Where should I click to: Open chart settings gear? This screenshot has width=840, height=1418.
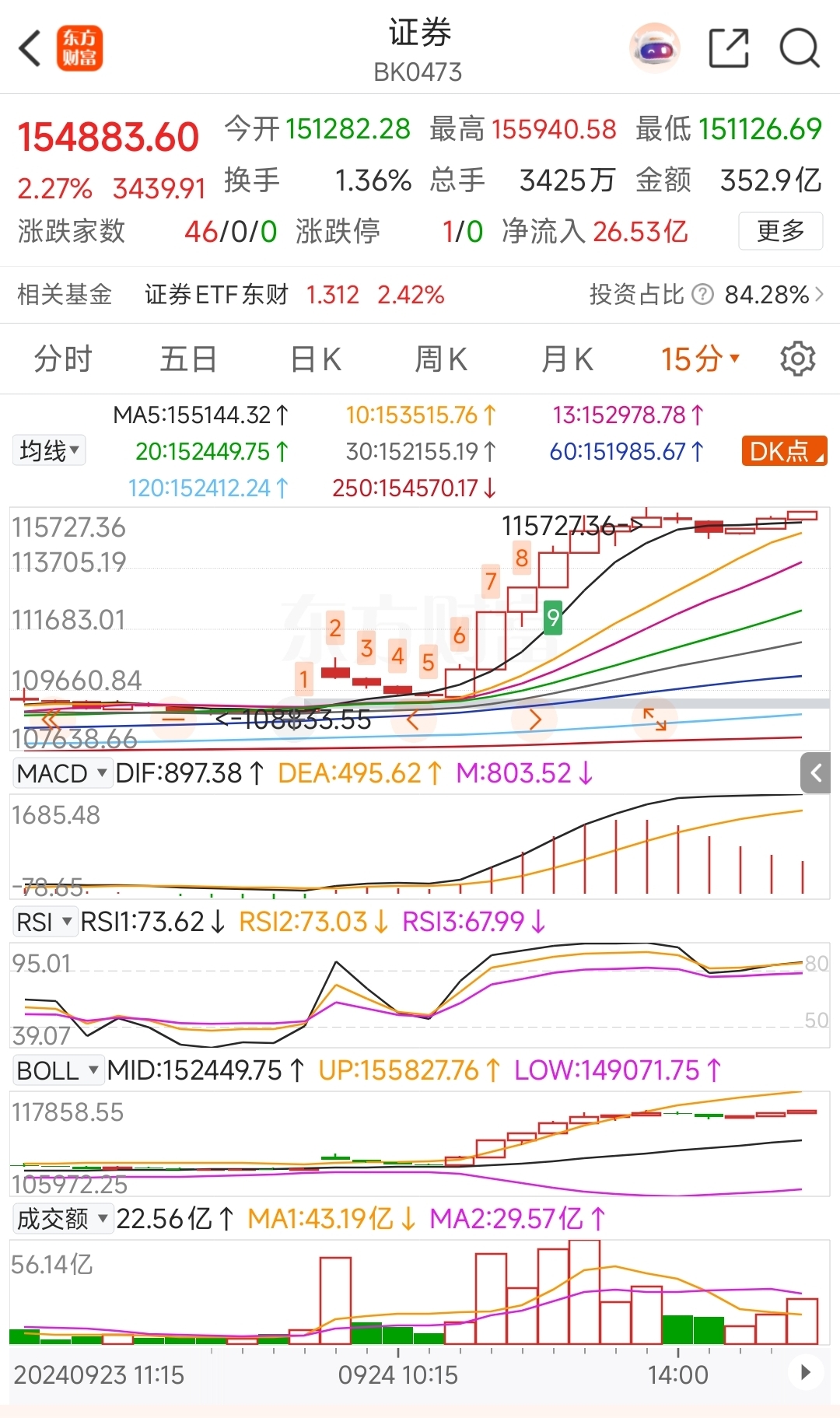[797, 359]
